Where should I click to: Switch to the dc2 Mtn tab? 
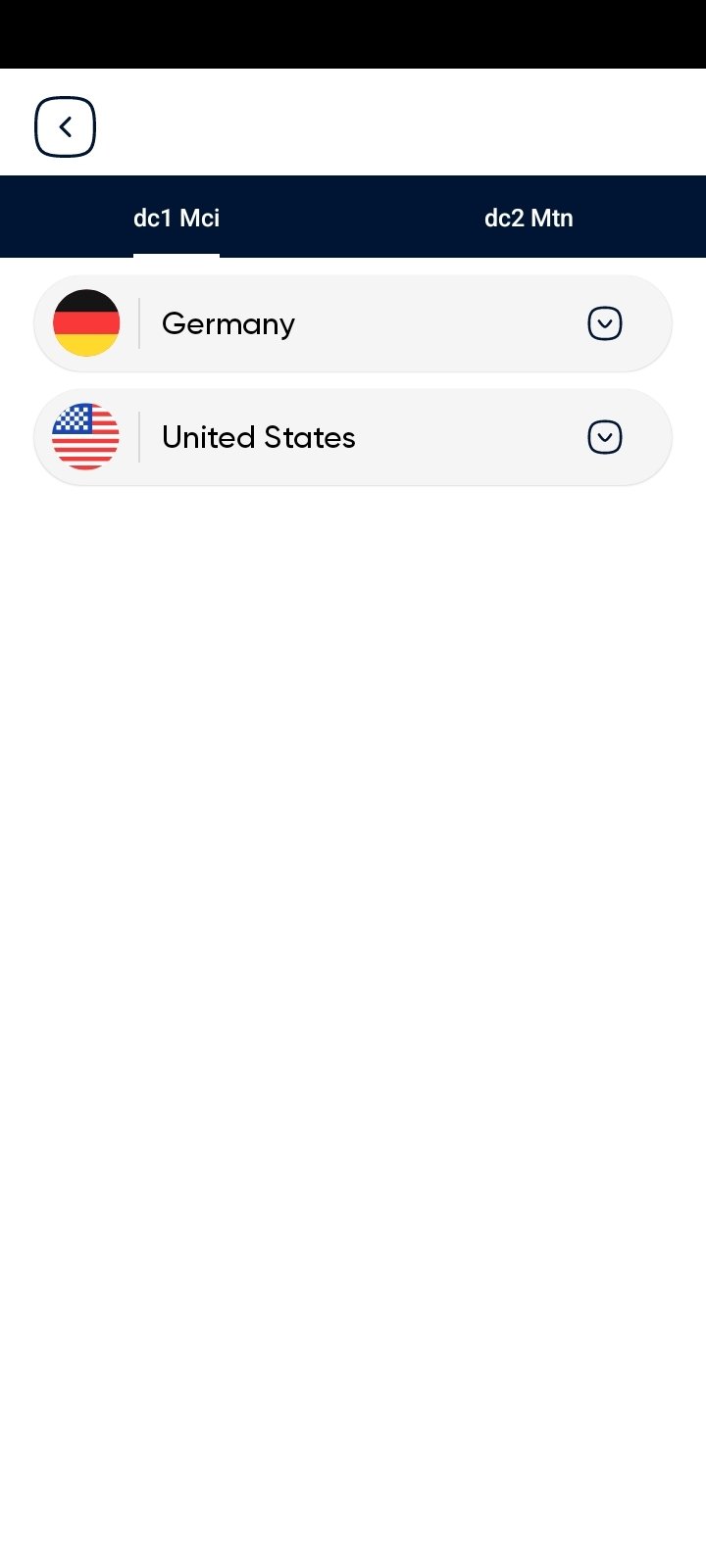click(x=529, y=218)
